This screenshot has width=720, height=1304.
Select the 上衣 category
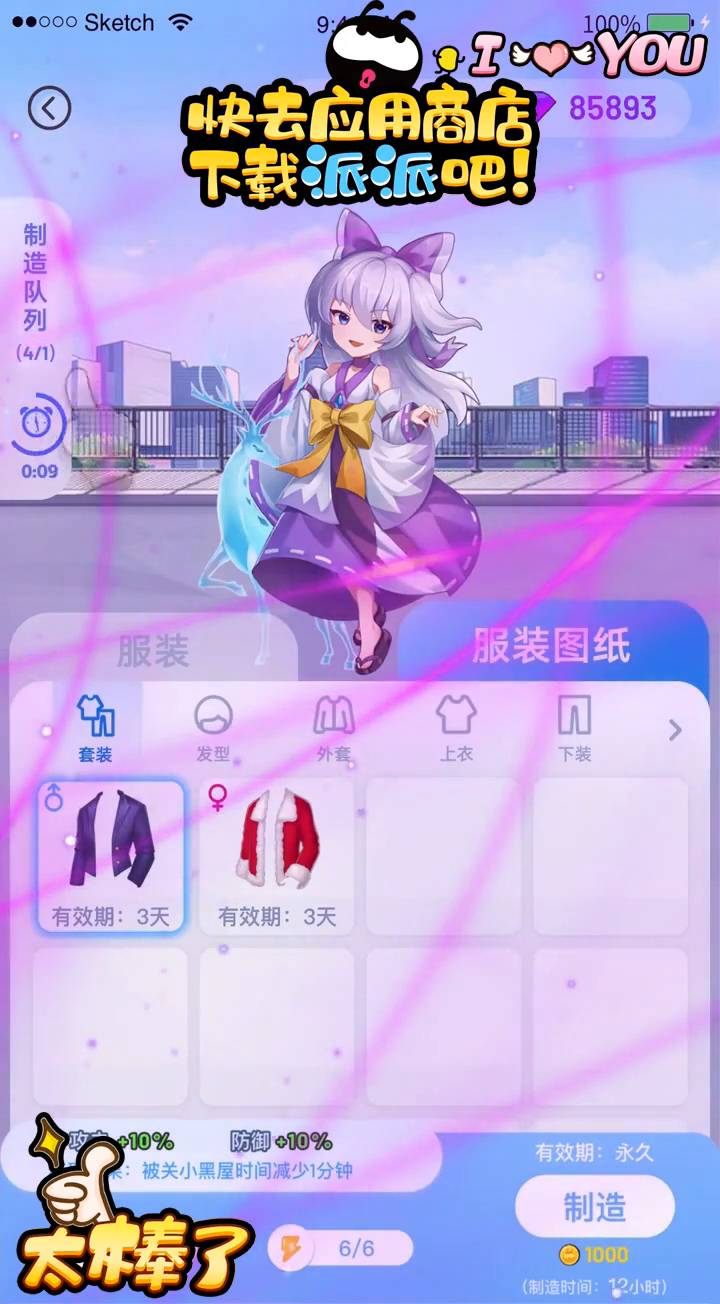[456, 729]
